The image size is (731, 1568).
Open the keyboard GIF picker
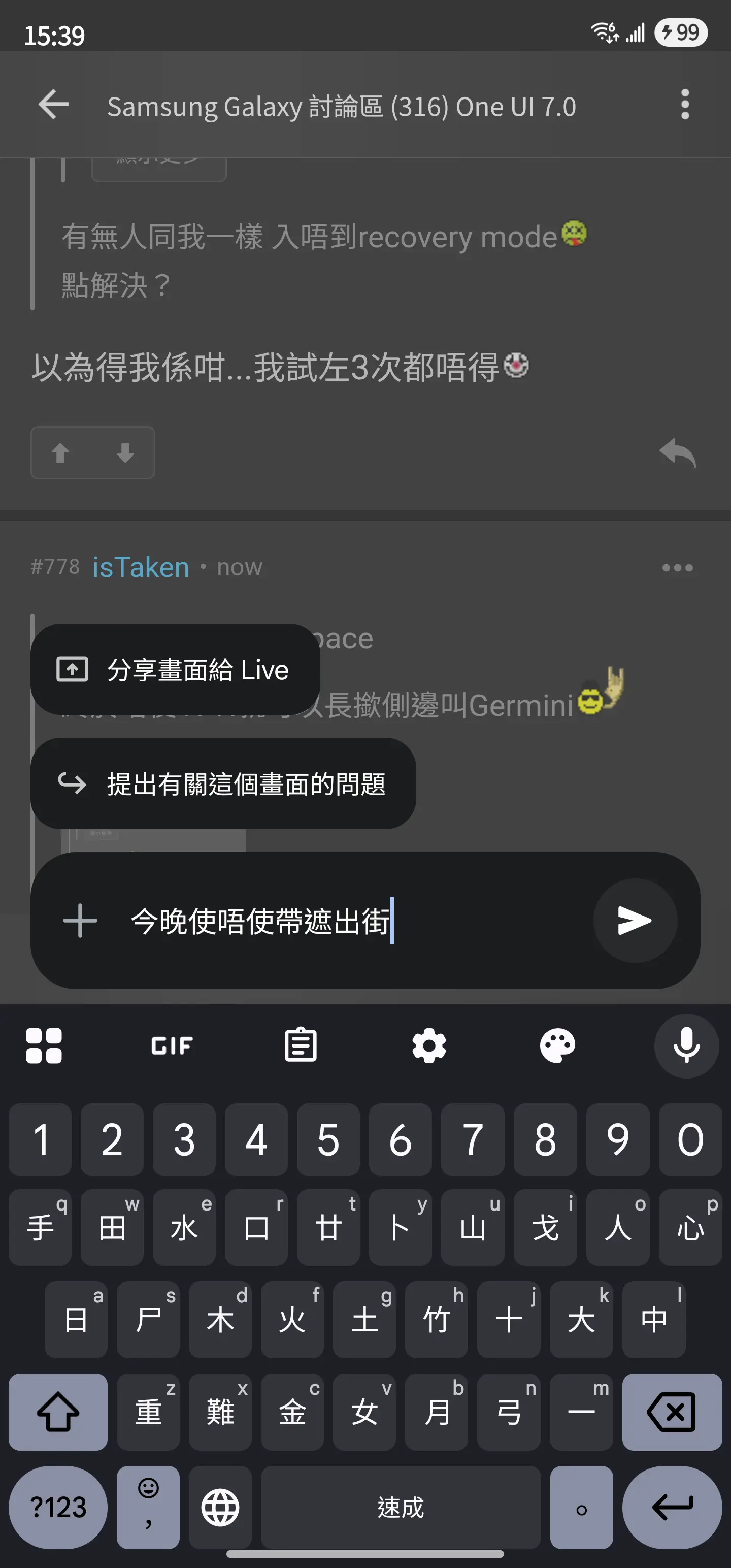[172, 1046]
